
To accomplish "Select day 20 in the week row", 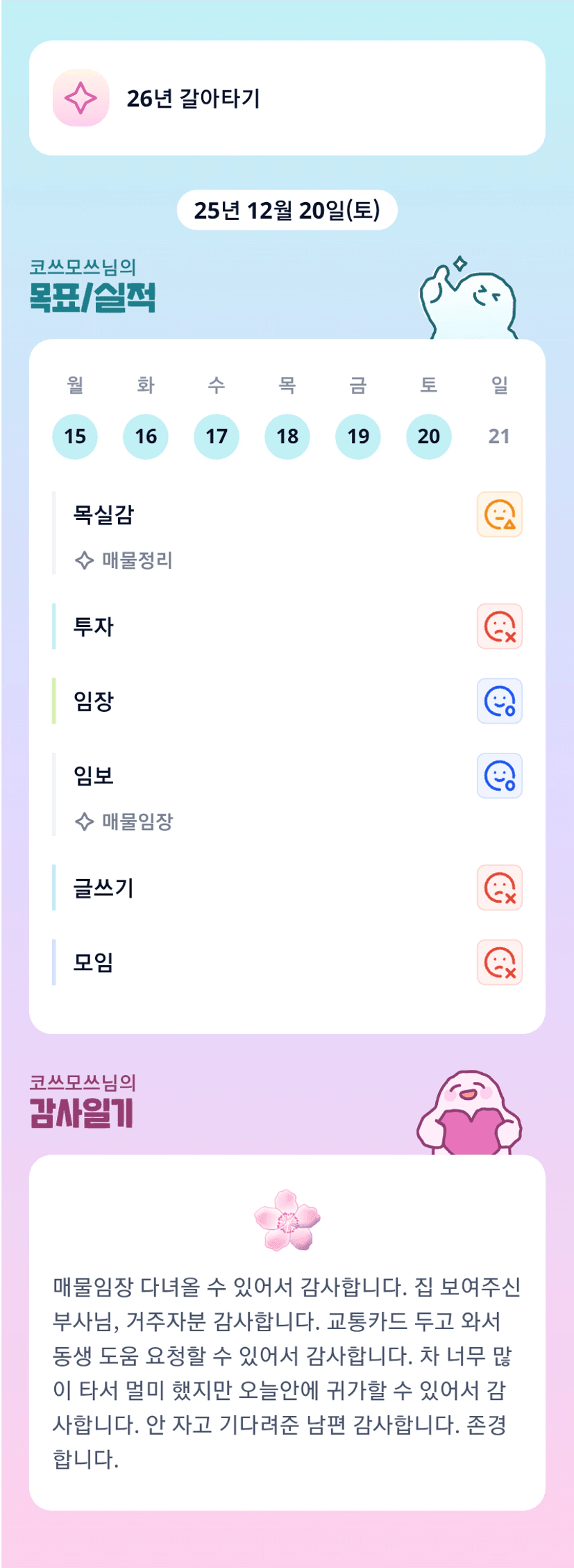I will click(429, 436).
